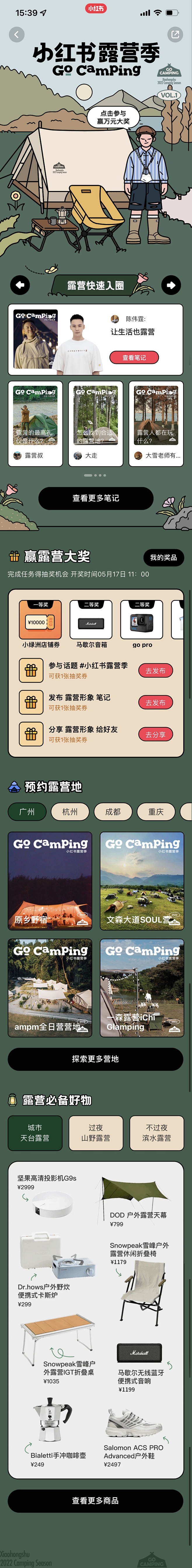Viewport: 192px width, 1568px height.
Task: Switch to the 成都 city chip
Action: pos(113,811)
